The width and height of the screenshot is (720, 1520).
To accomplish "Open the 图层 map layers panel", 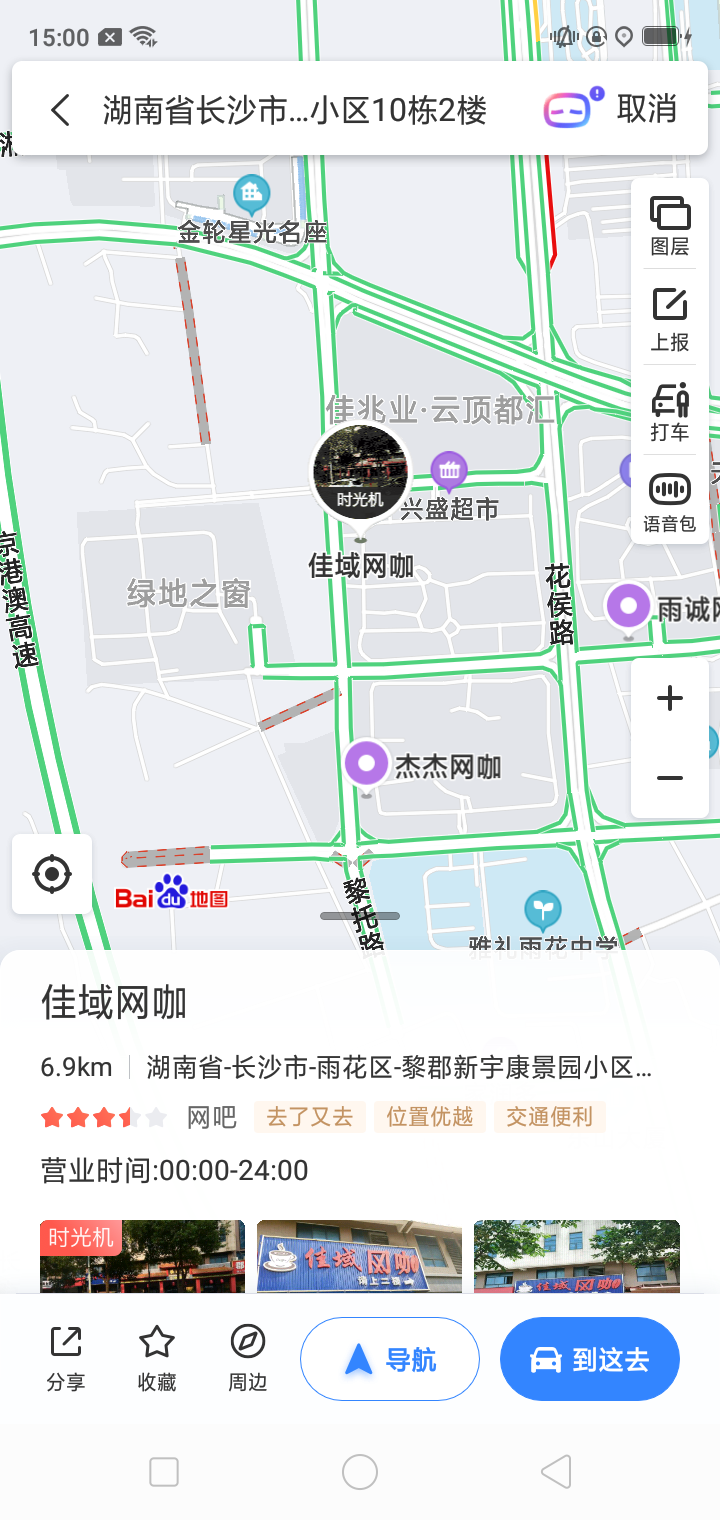I will click(x=670, y=226).
